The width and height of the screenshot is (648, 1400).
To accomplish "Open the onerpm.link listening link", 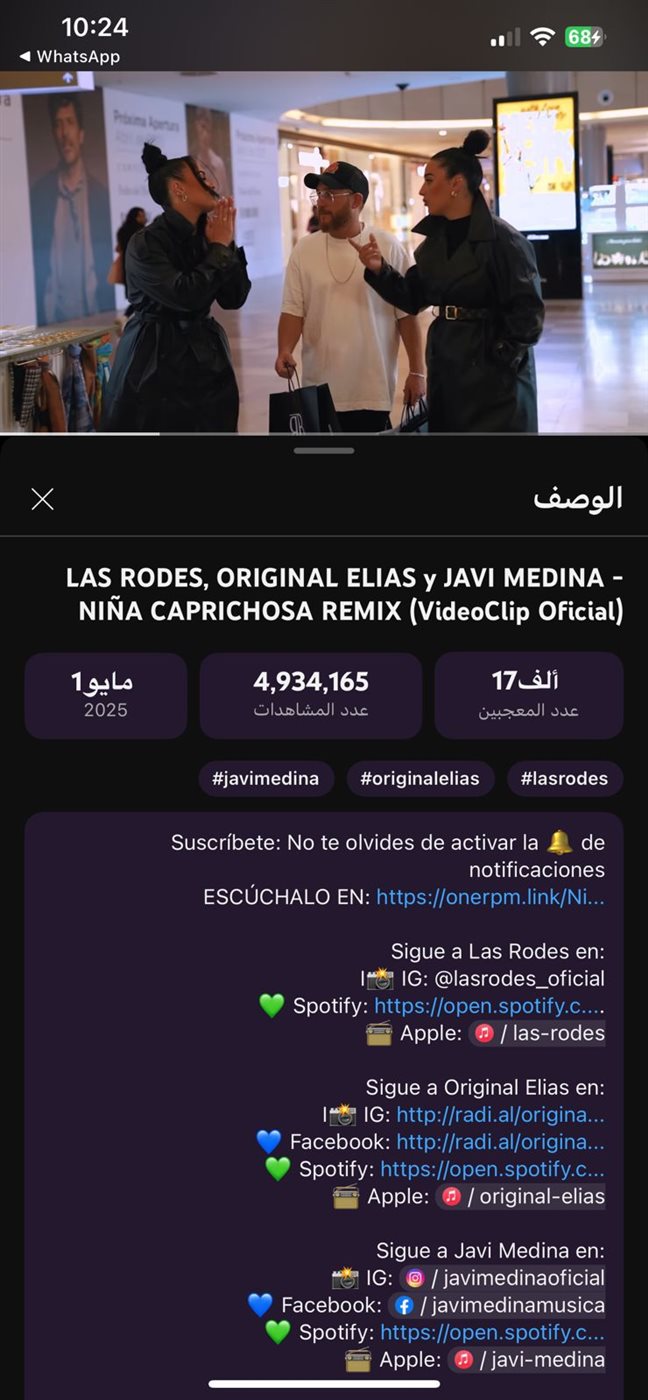I will 490,897.
